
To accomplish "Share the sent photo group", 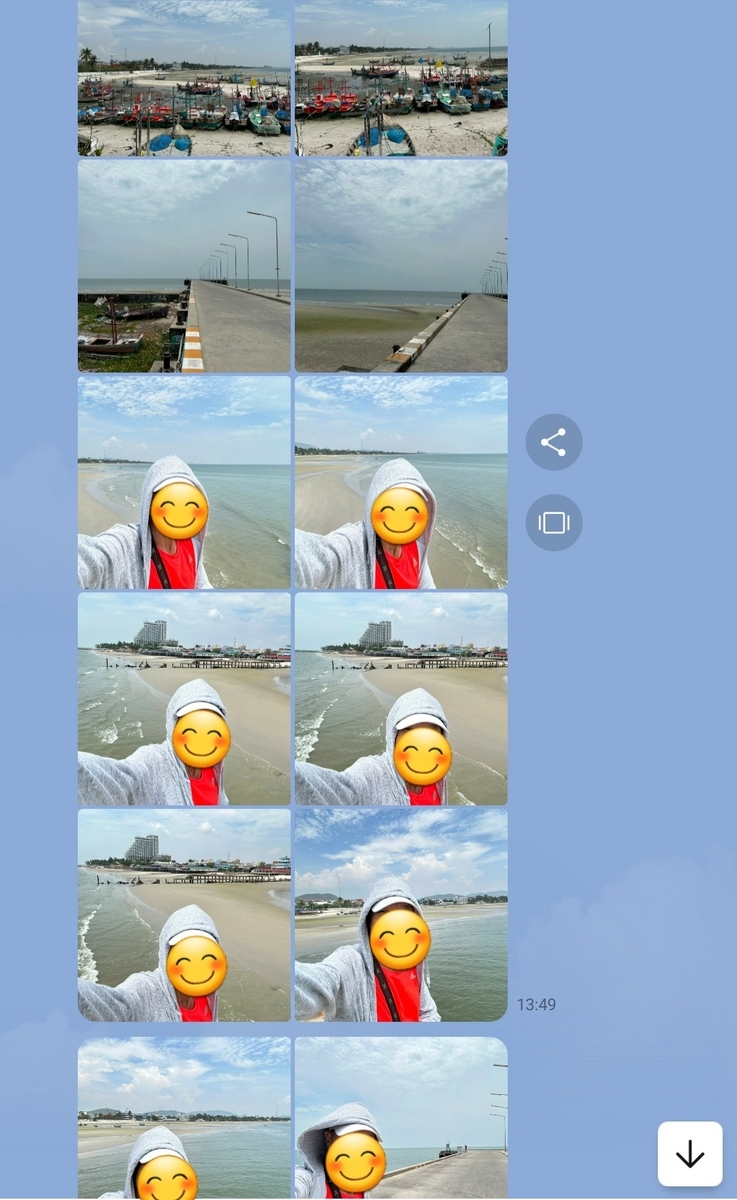I will 554,442.
